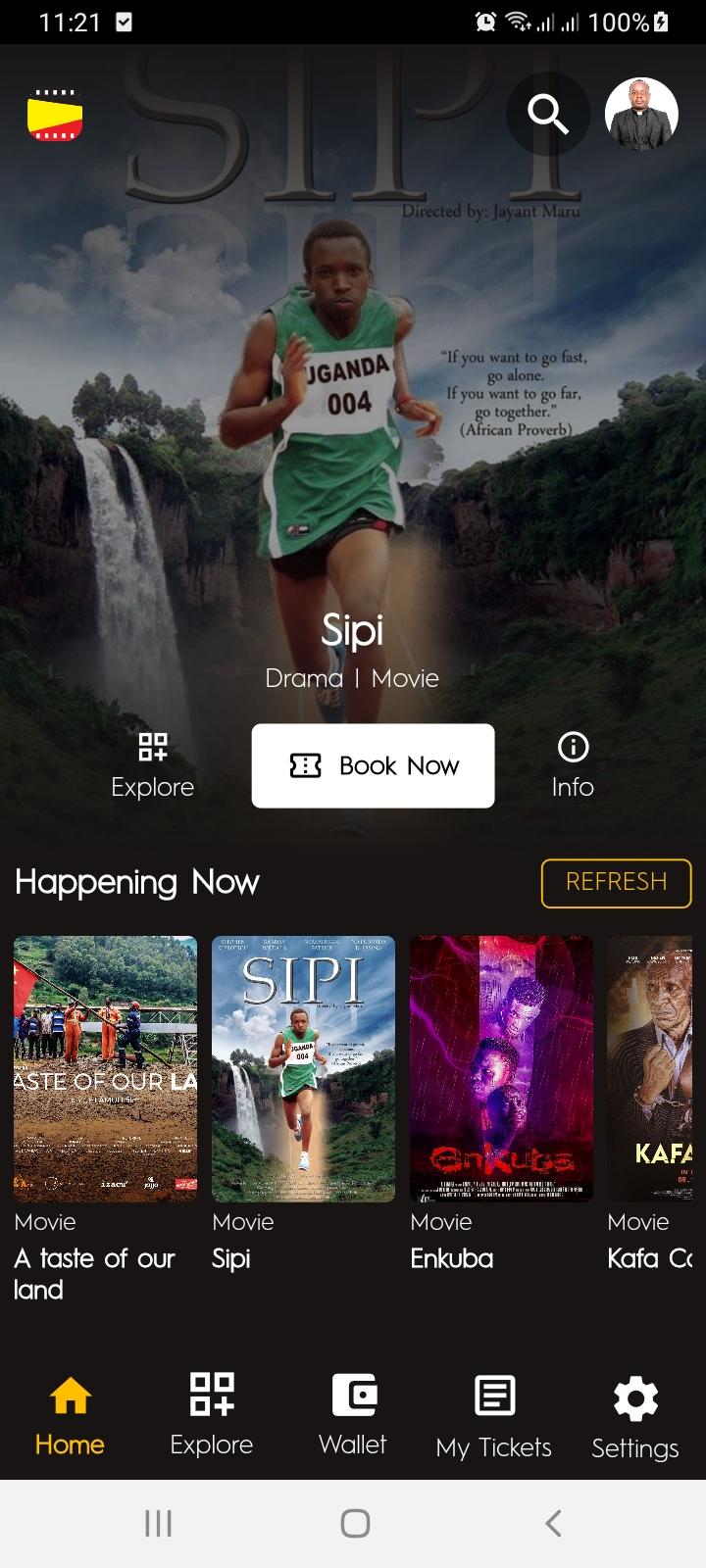Open the Settings tab

pos(634,1416)
